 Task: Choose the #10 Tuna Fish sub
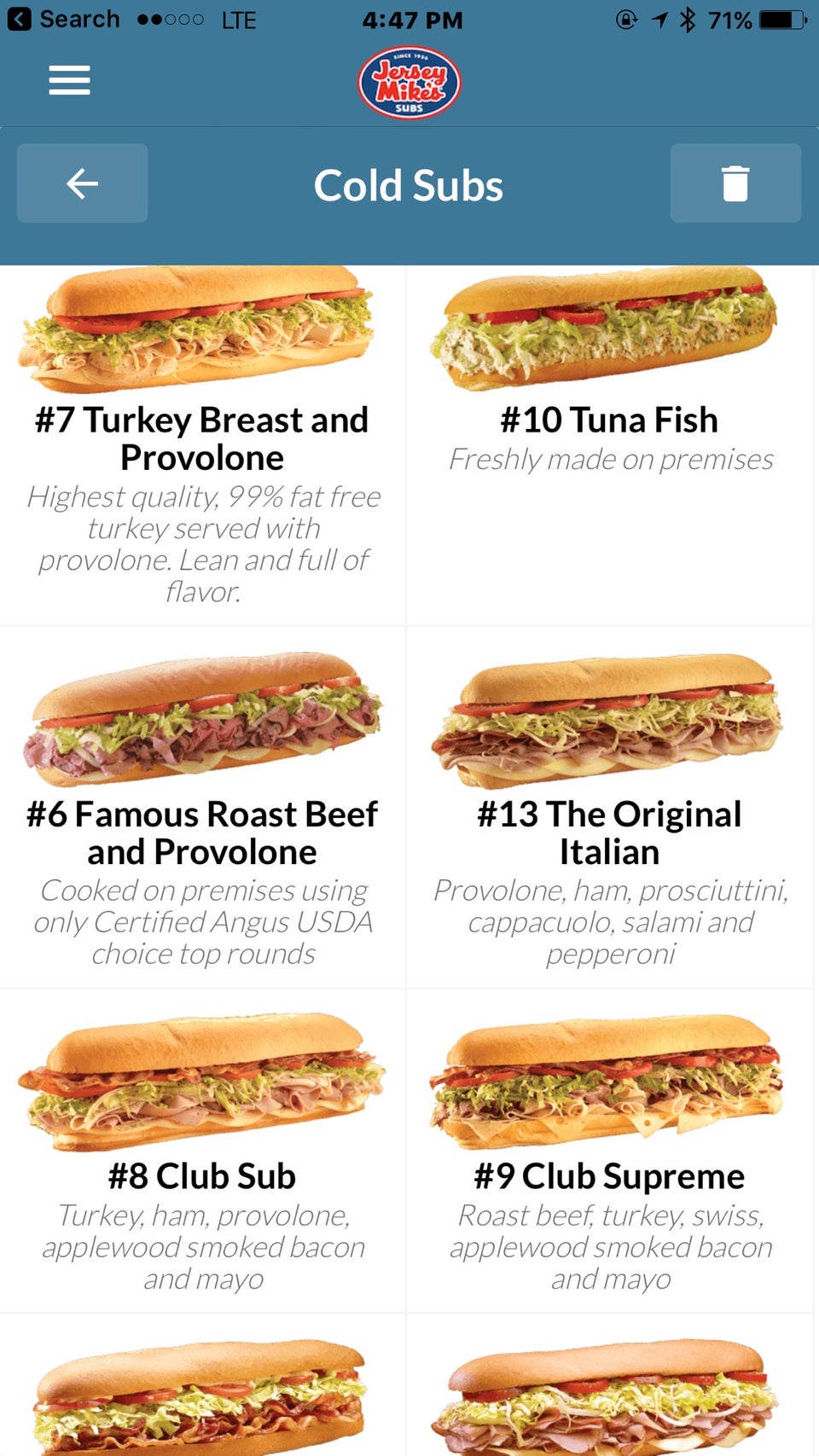(610, 444)
